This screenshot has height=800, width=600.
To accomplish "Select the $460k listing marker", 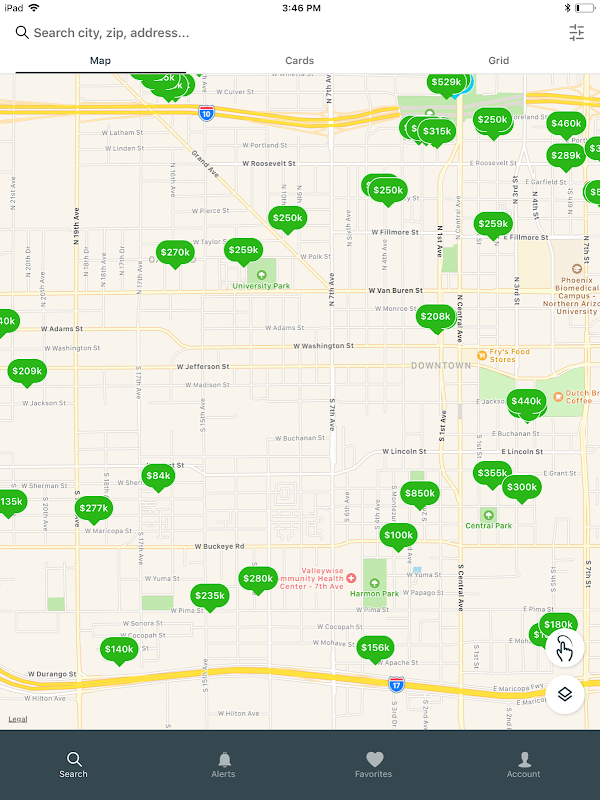I will pyautogui.click(x=566, y=124).
